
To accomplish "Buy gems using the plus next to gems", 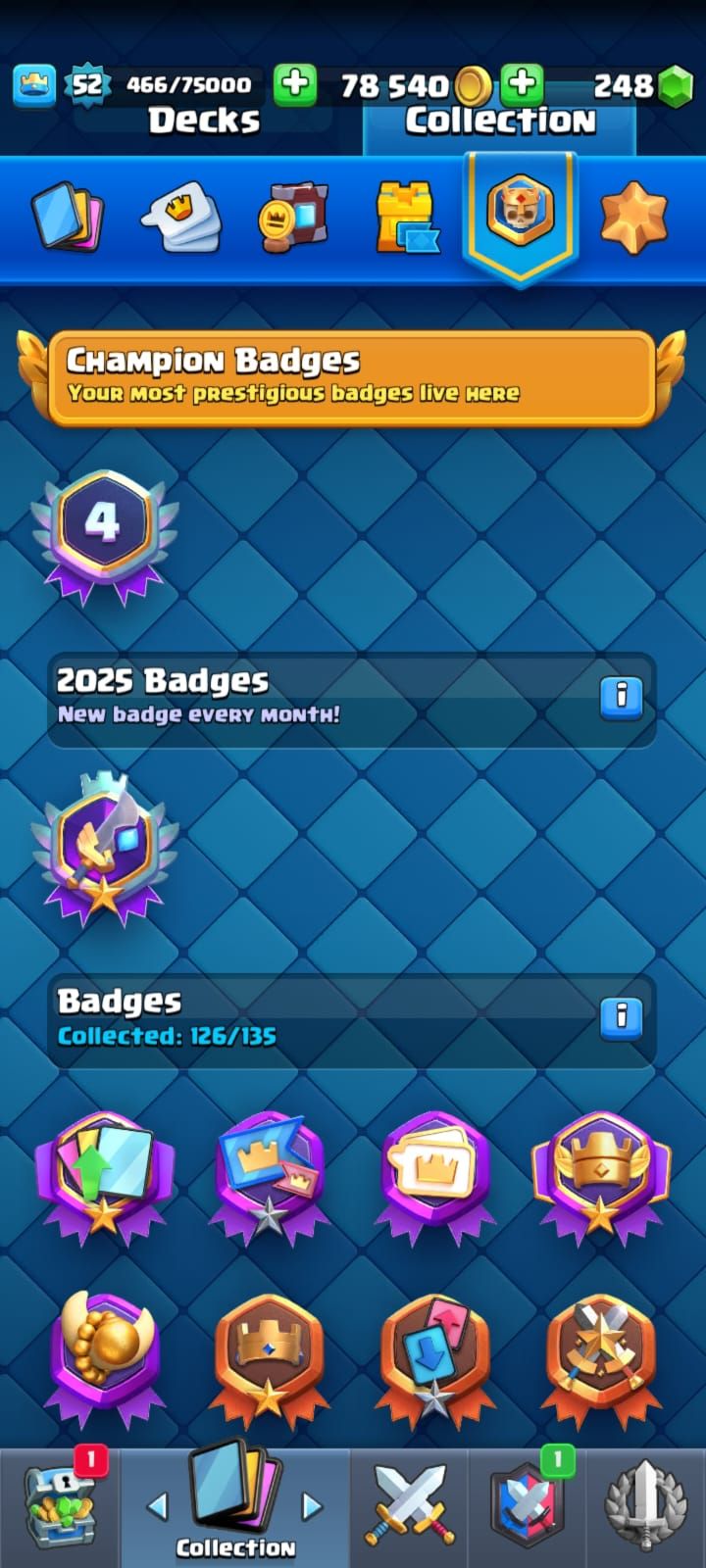I will click(x=522, y=85).
